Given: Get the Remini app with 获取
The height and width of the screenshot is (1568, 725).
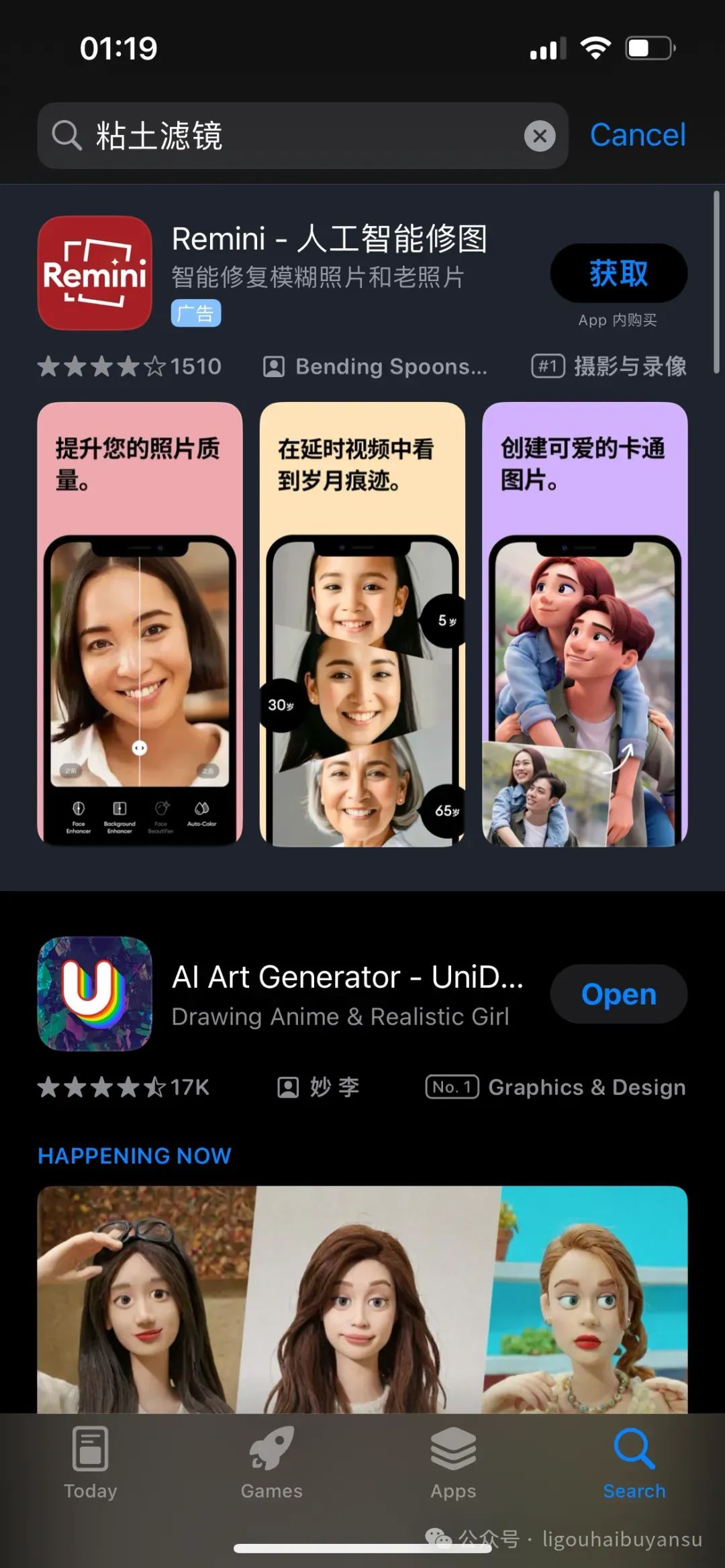Looking at the screenshot, I should (x=618, y=273).
